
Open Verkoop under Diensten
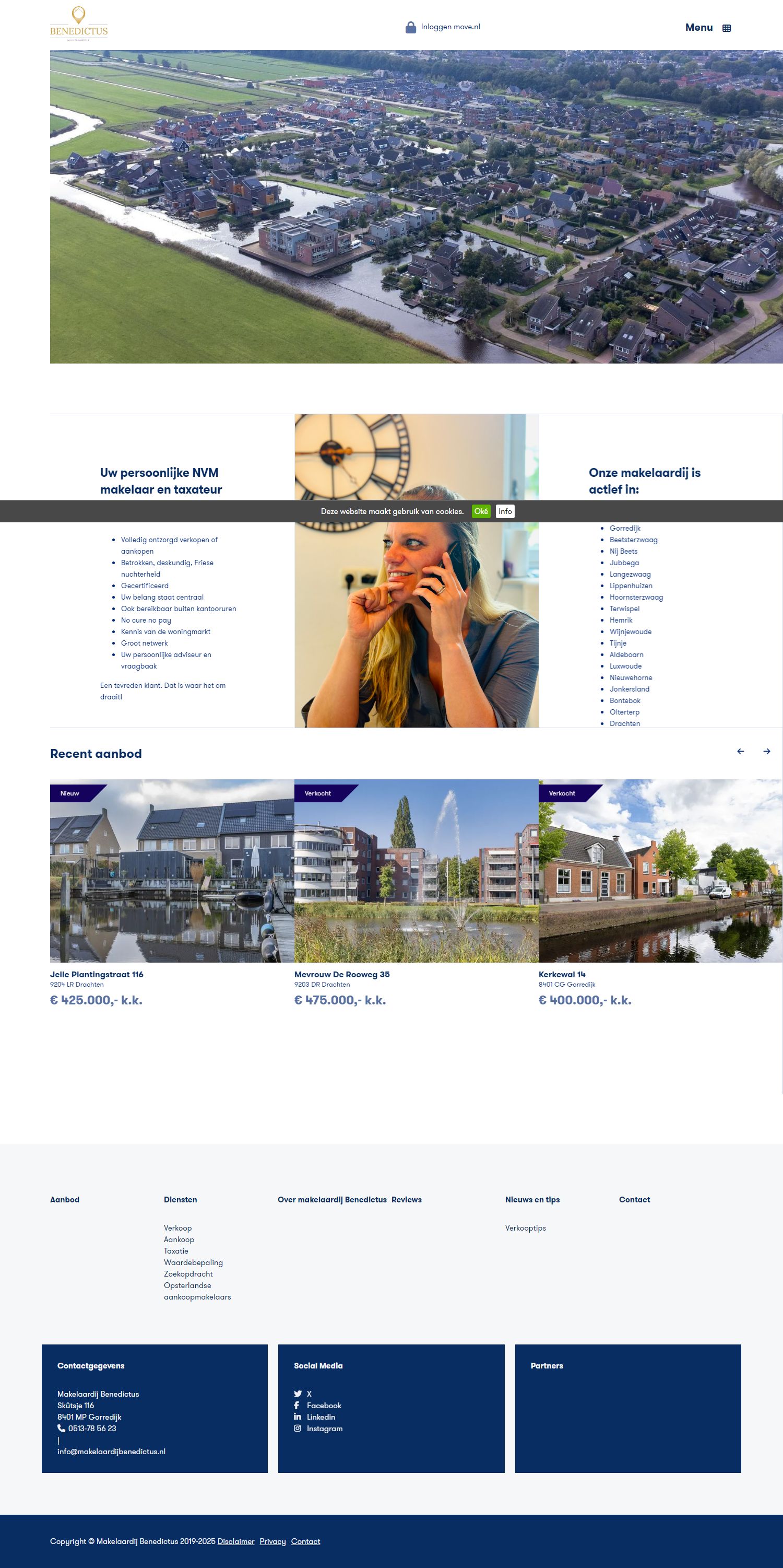click(177, 1228)
